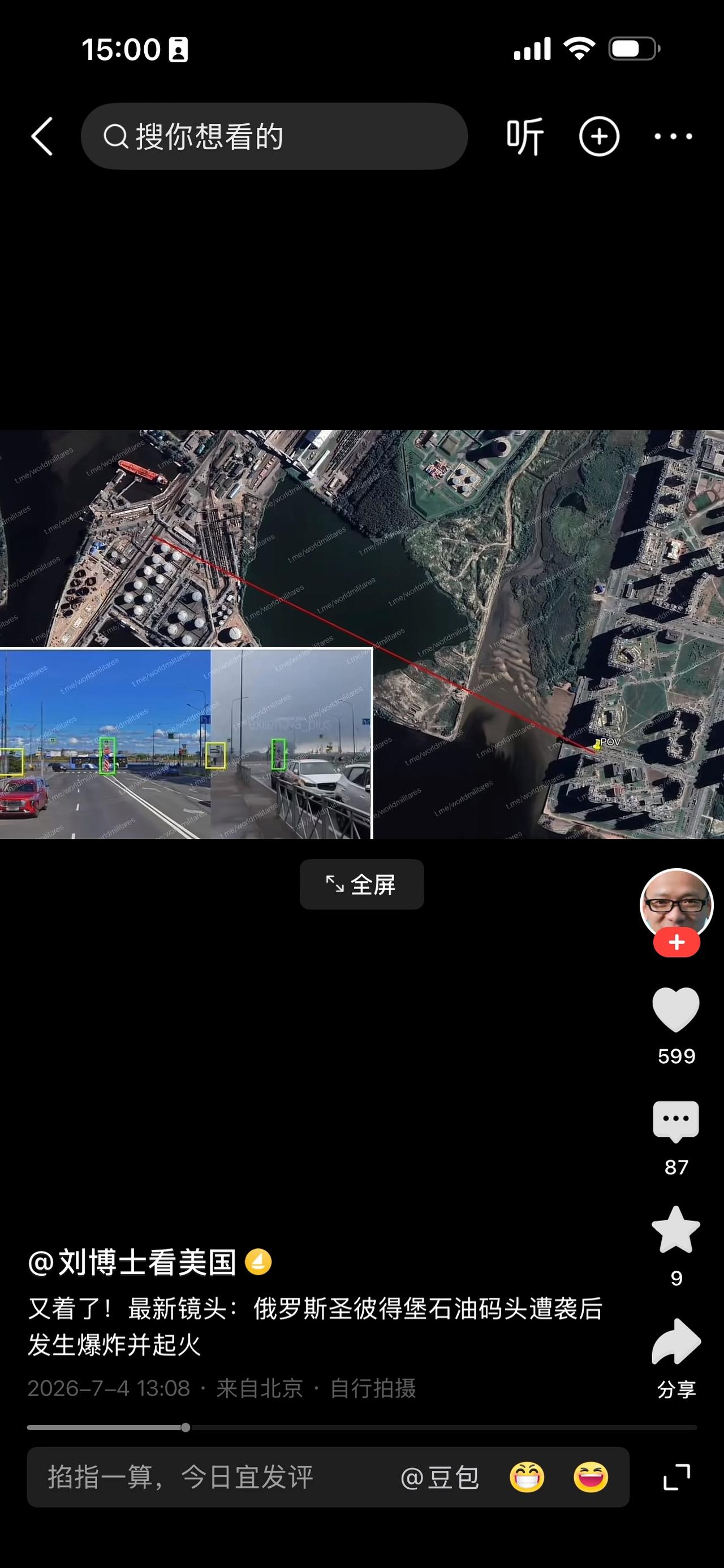Open the 搜你想看的 search box
The width and height of the screenshot is (724, 1568).
click(274, 136)
